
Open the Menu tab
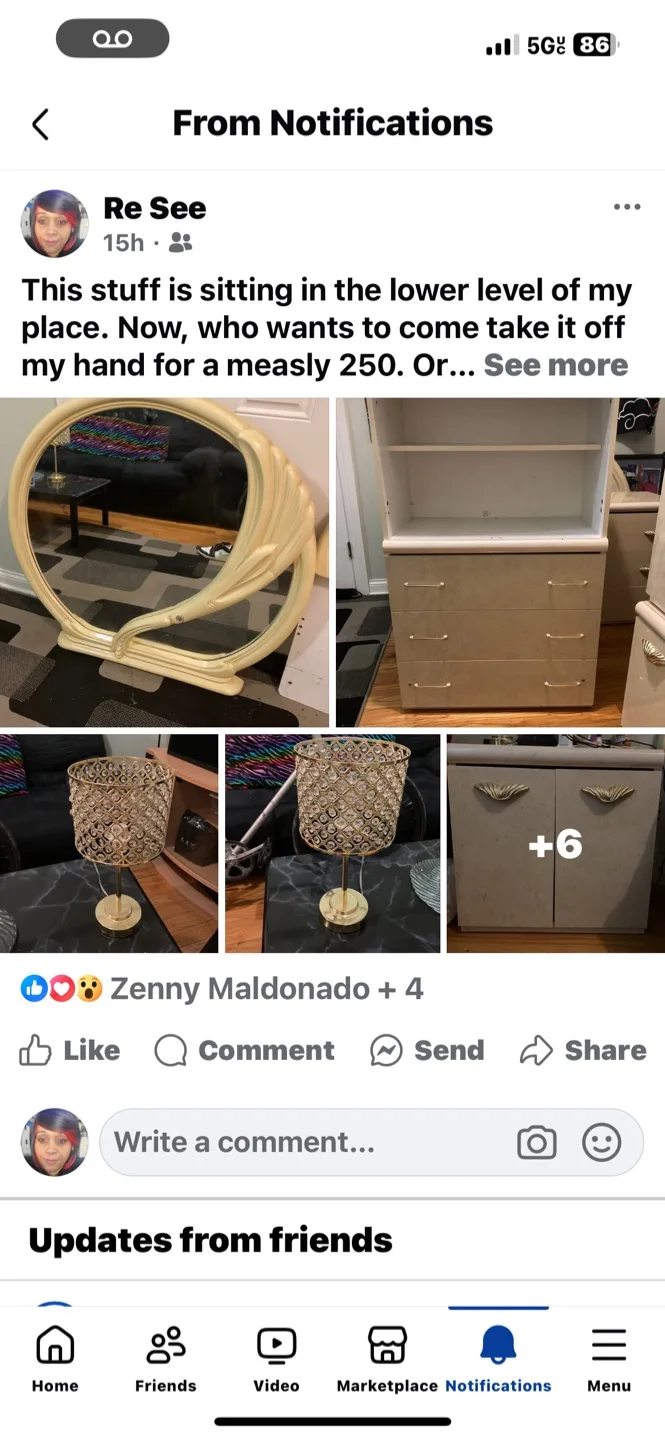tap(609, 1358)
